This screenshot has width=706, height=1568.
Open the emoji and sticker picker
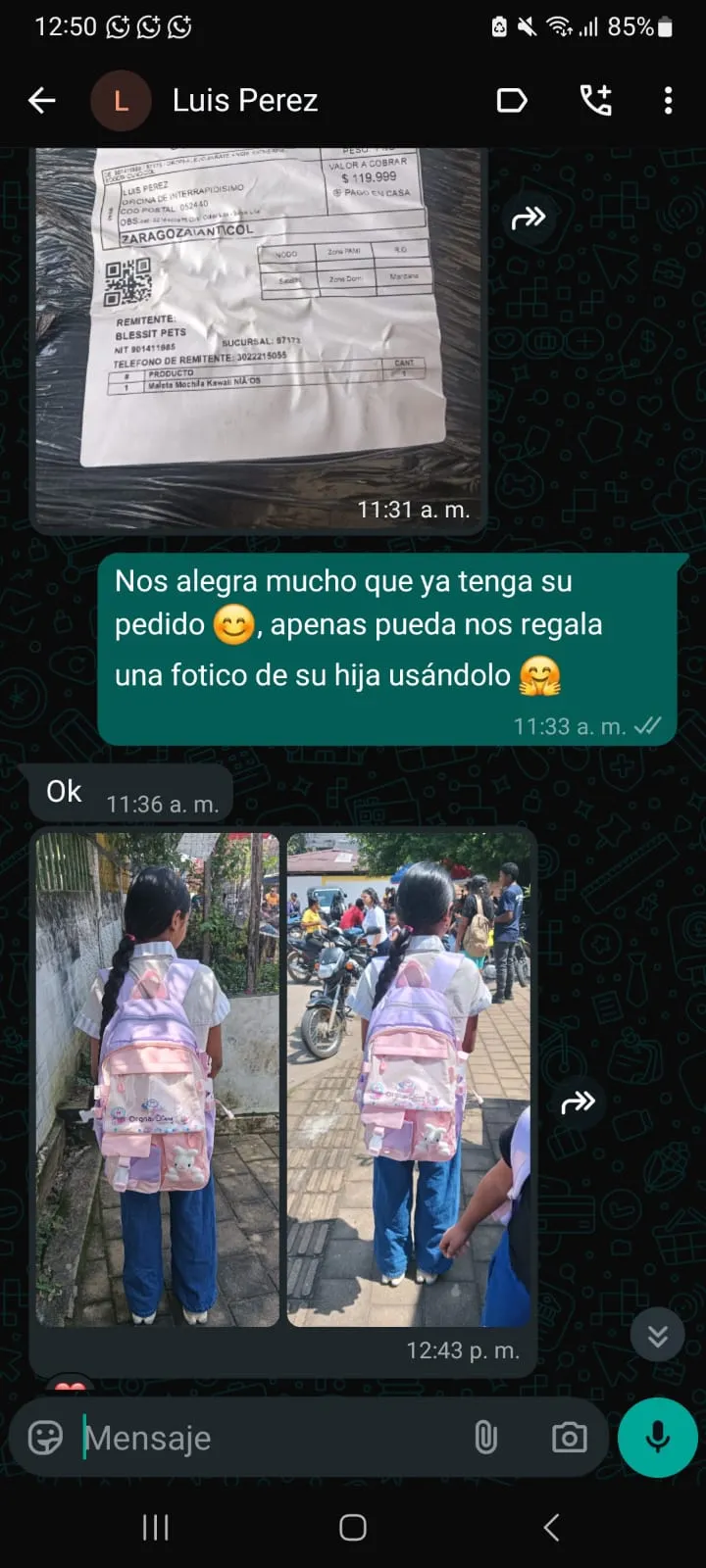[45, 1438]
